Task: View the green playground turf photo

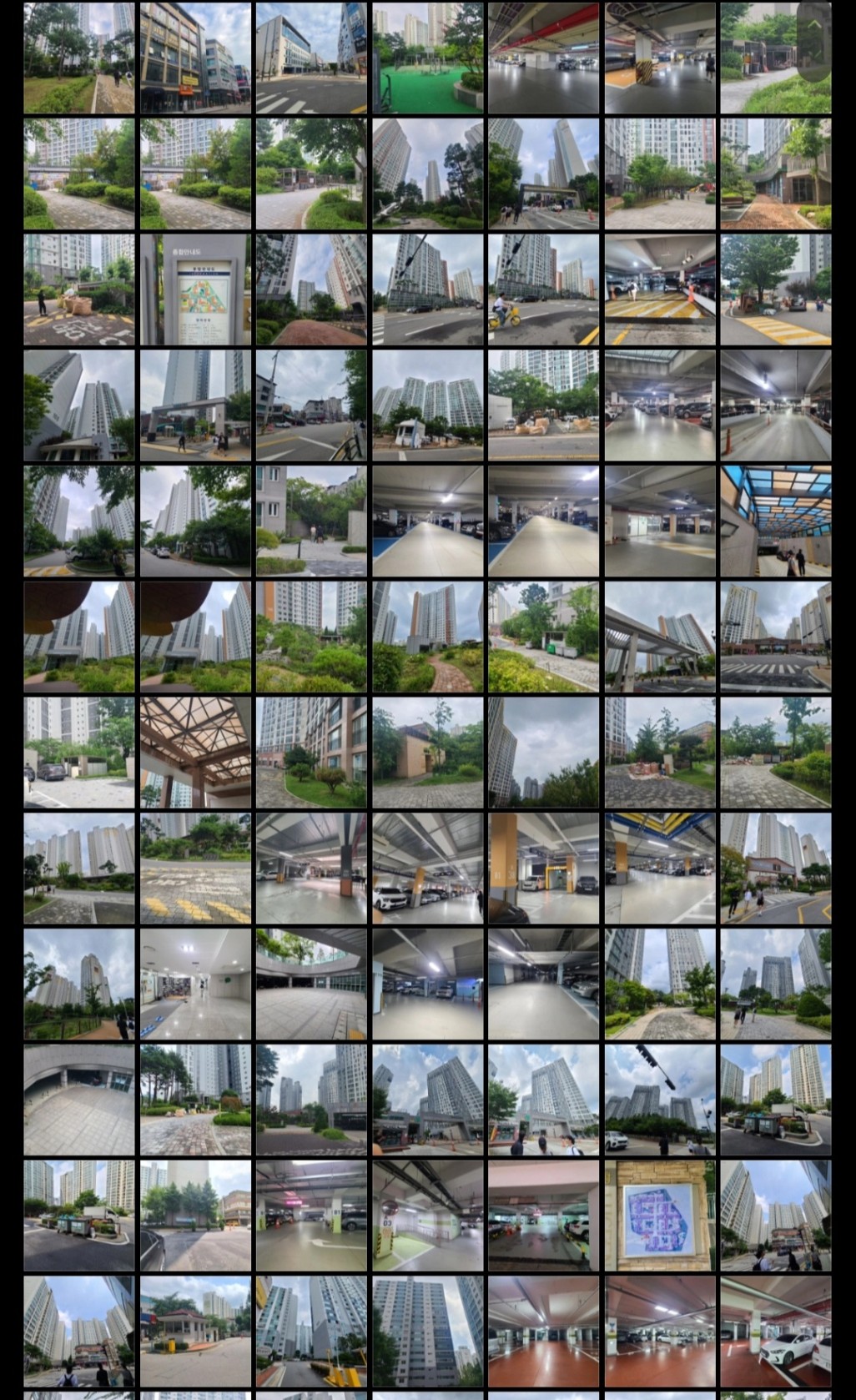Action: (427, 58)
